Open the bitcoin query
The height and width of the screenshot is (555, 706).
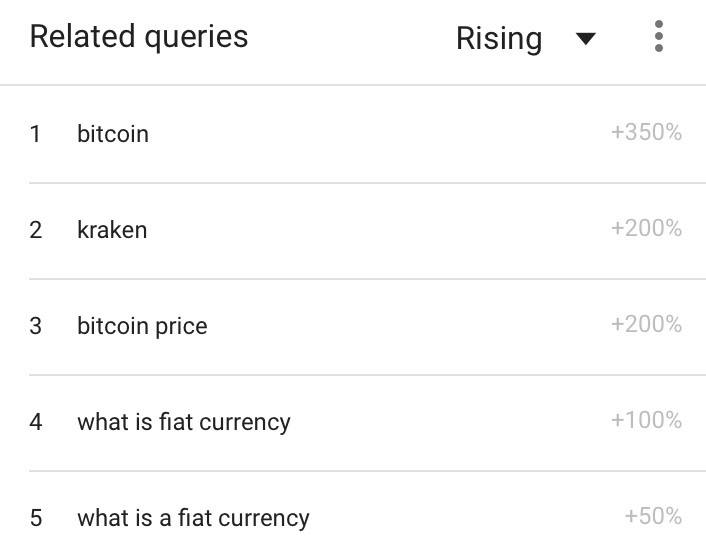[113, 133]
